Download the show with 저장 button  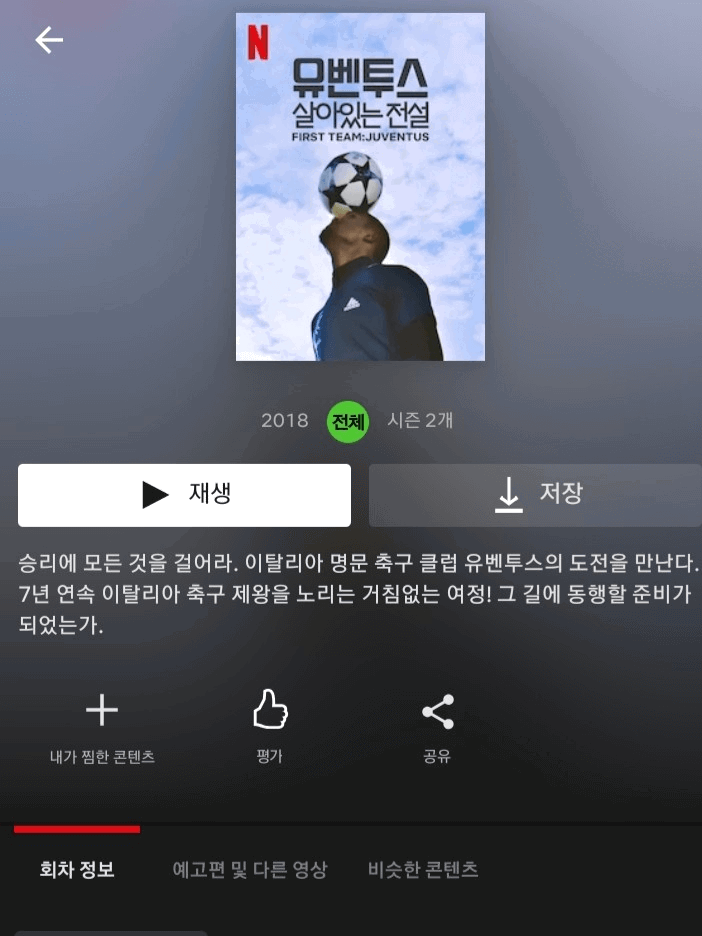(x=535, y=494)
